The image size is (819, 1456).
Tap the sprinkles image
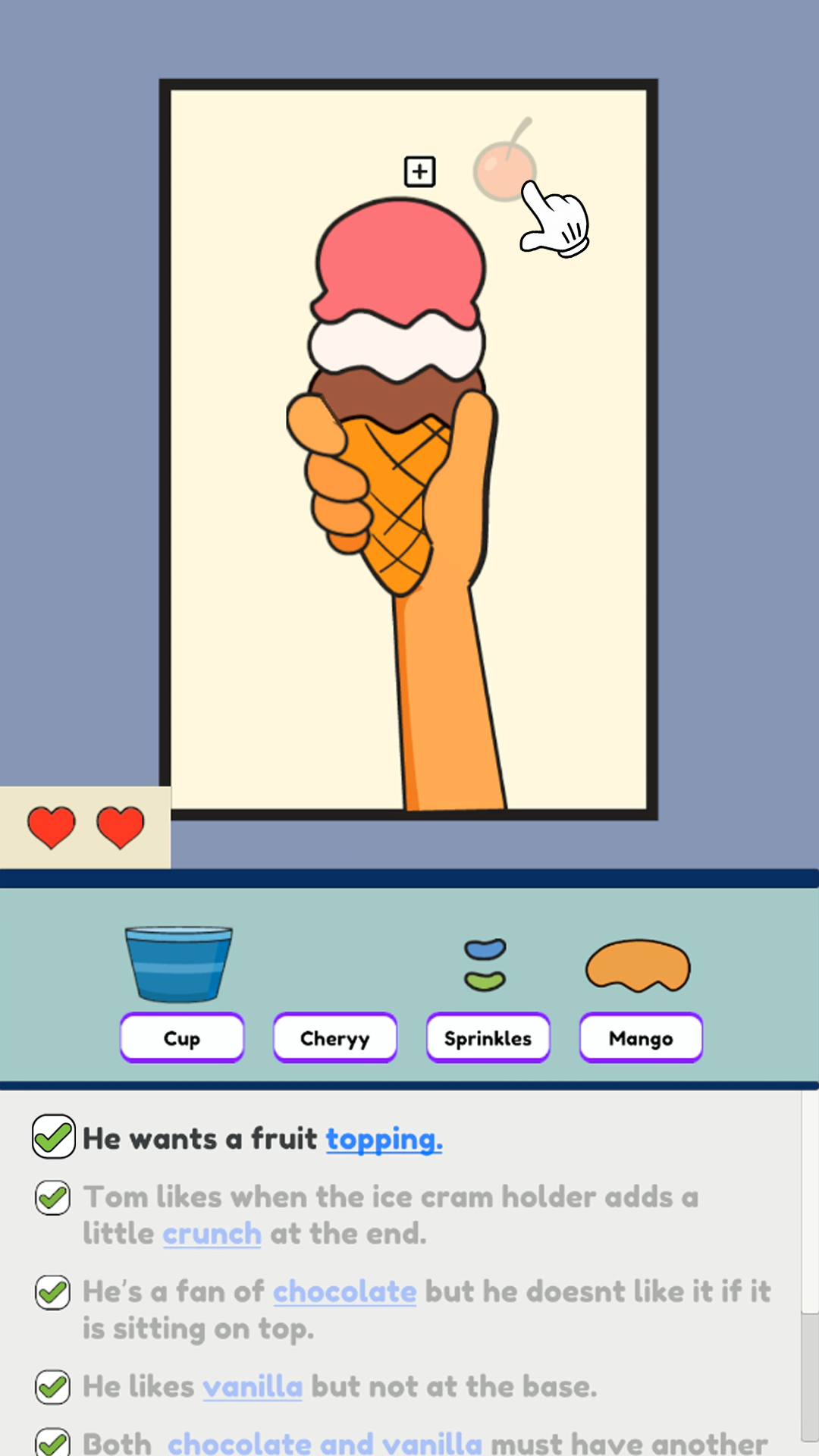[485, 965]
